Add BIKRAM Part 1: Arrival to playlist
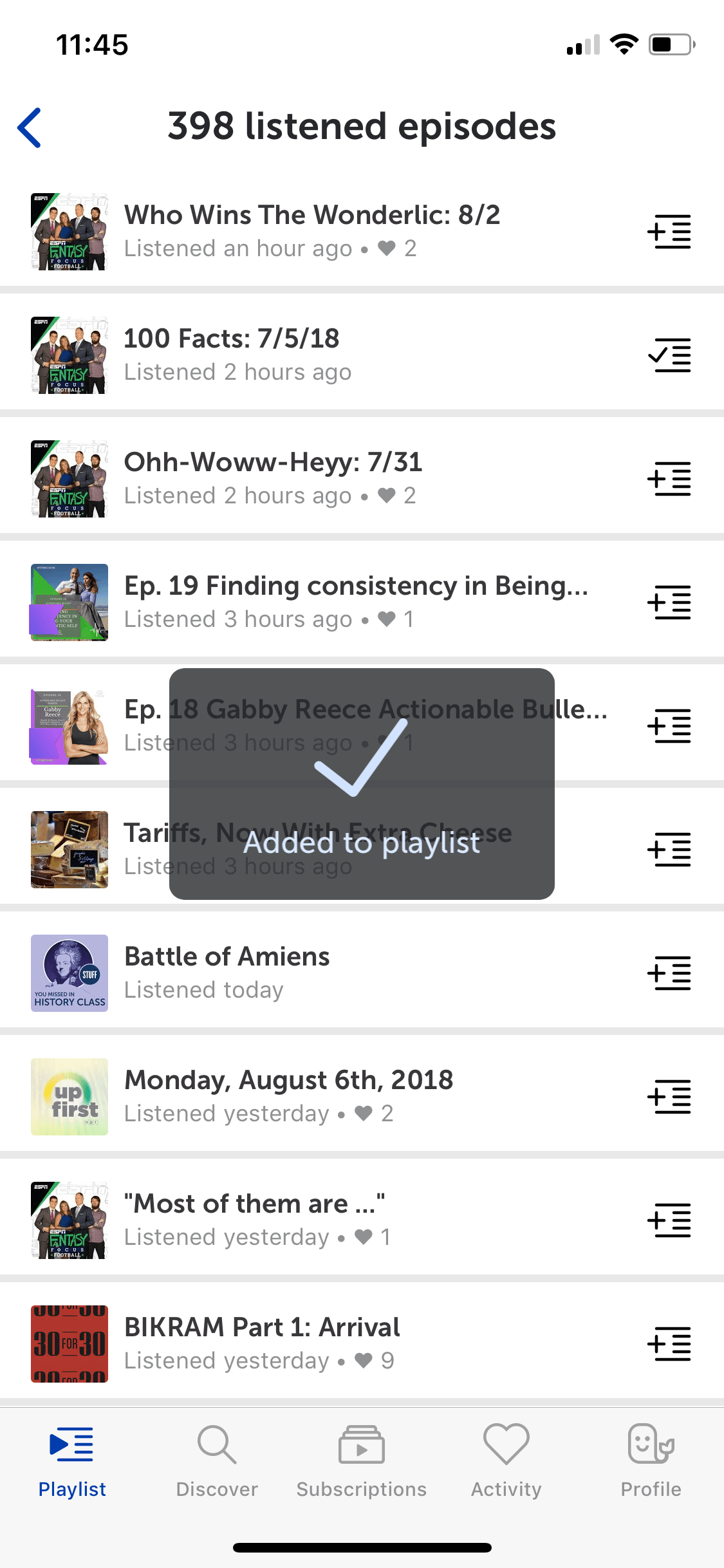 click(669, 1344)
